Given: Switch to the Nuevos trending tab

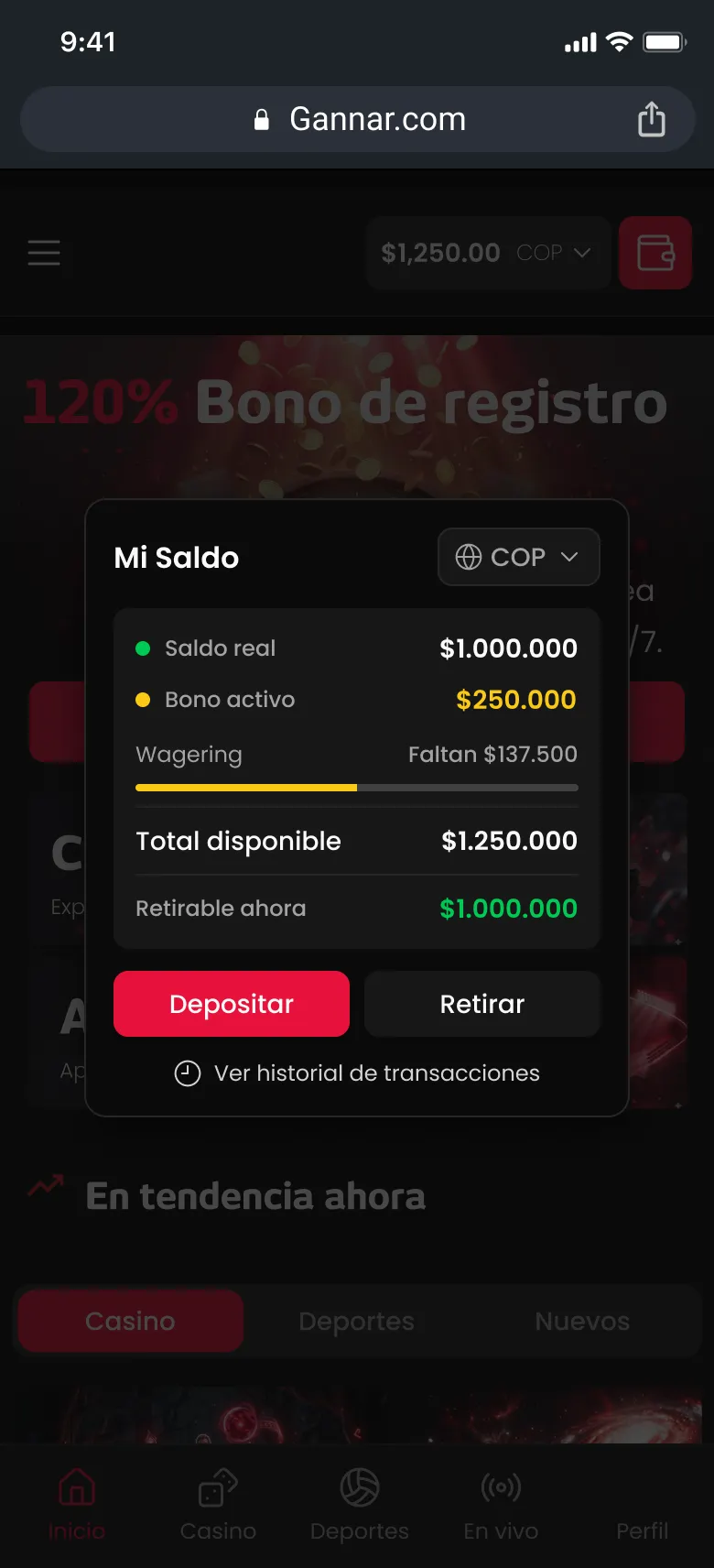Looking at the screenshot, I should point(582,1321).
